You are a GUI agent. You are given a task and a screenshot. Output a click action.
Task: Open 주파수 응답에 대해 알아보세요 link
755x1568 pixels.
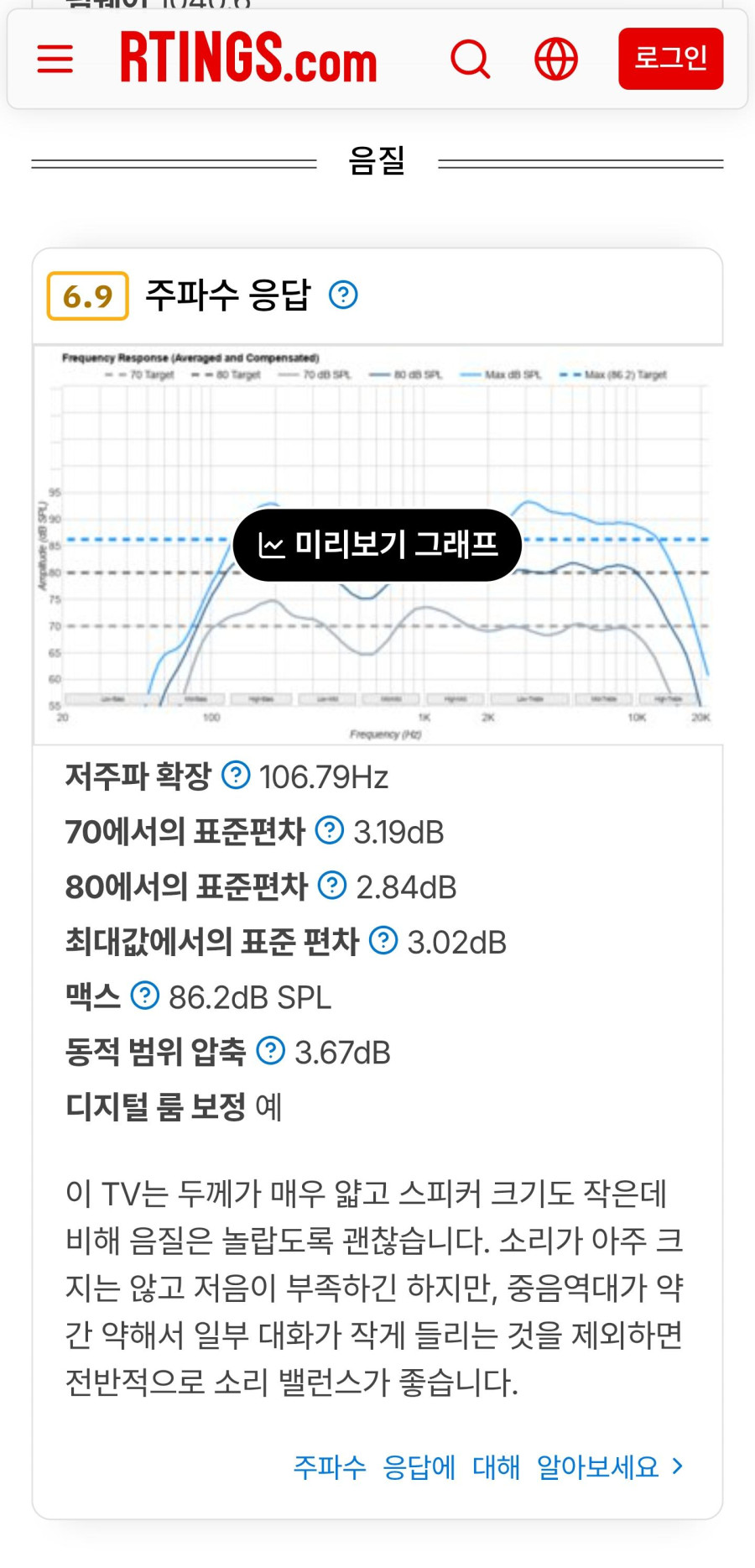tap(488, 1466)
